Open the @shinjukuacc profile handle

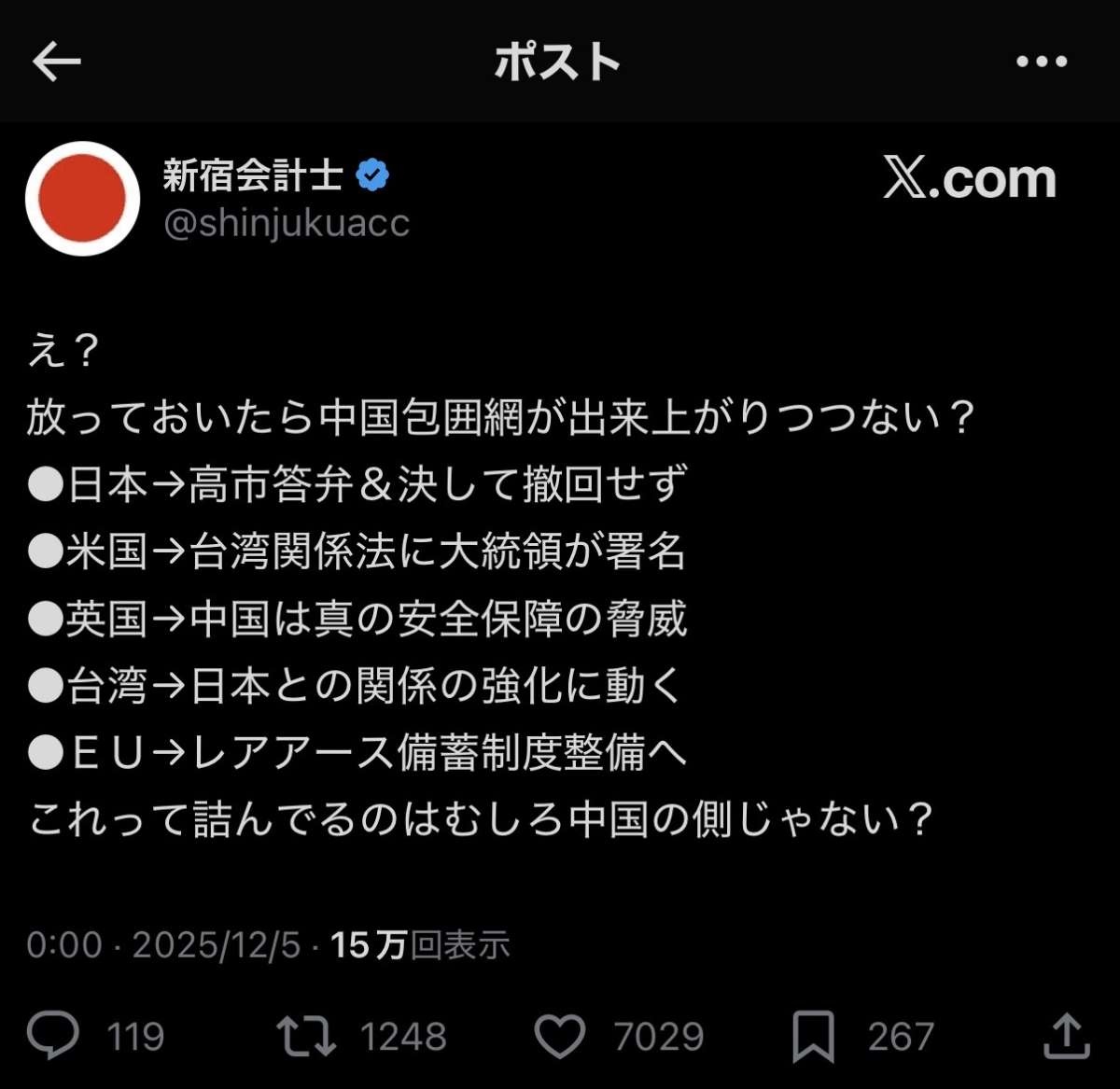pyautogui.click(x=287, y=224)
